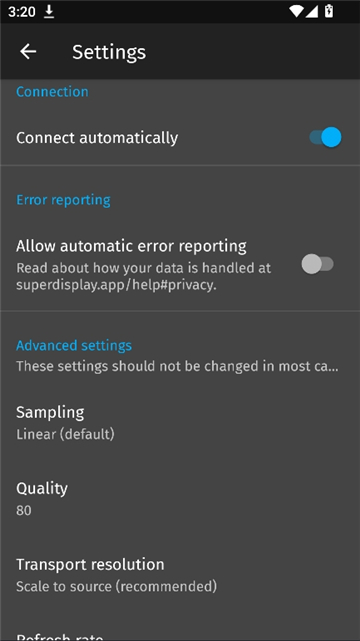The width and height of the screenshot is (360, 641).
Task: Open the Transport resolution setting
Action: click(180, 575)
